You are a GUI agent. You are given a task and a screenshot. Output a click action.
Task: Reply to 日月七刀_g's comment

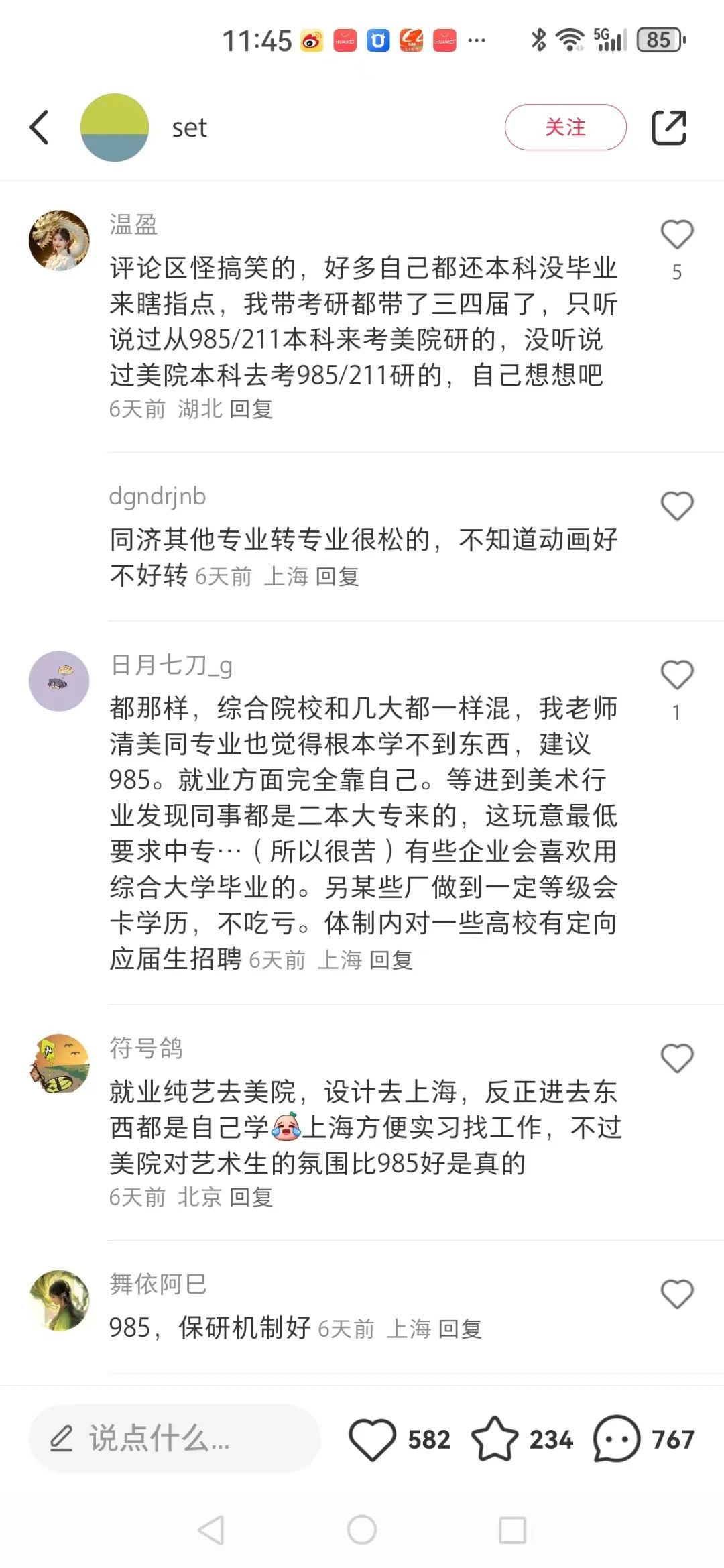coord(391,960)
